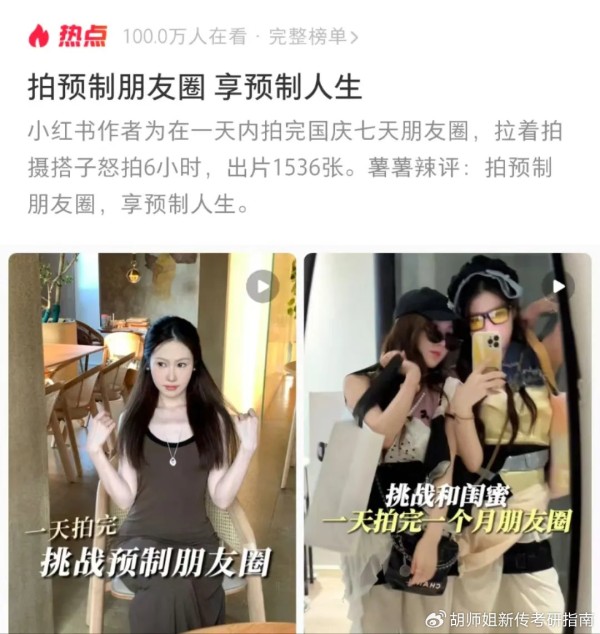The height and width of the screenshot is (634, 600).
Task: Play the 挑战预制朋友圈 video
Action: pos(262,286)
